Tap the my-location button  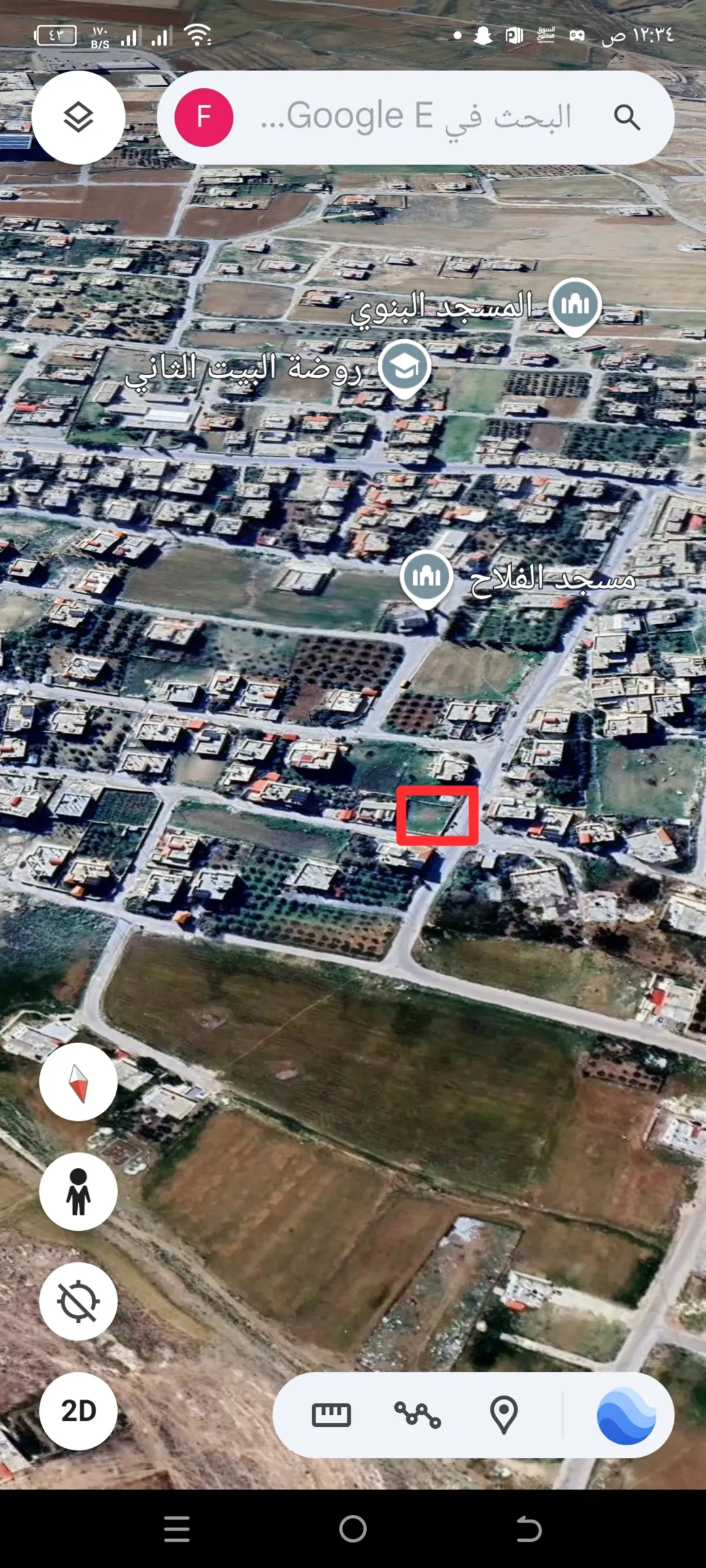[78, 1302]
